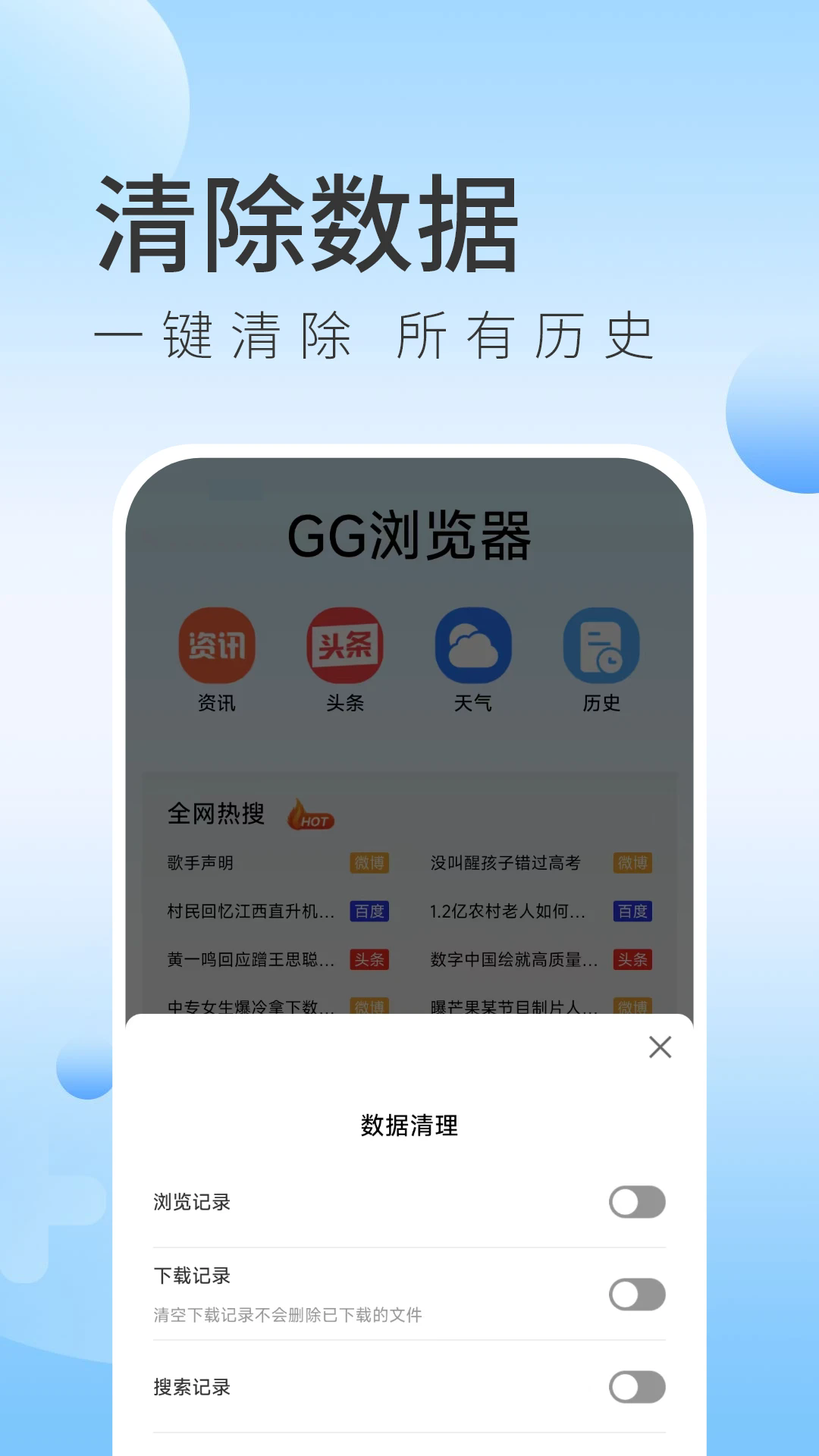
Task: Enable the 浏览记录 toggle
Action: tap(638, 1202)
